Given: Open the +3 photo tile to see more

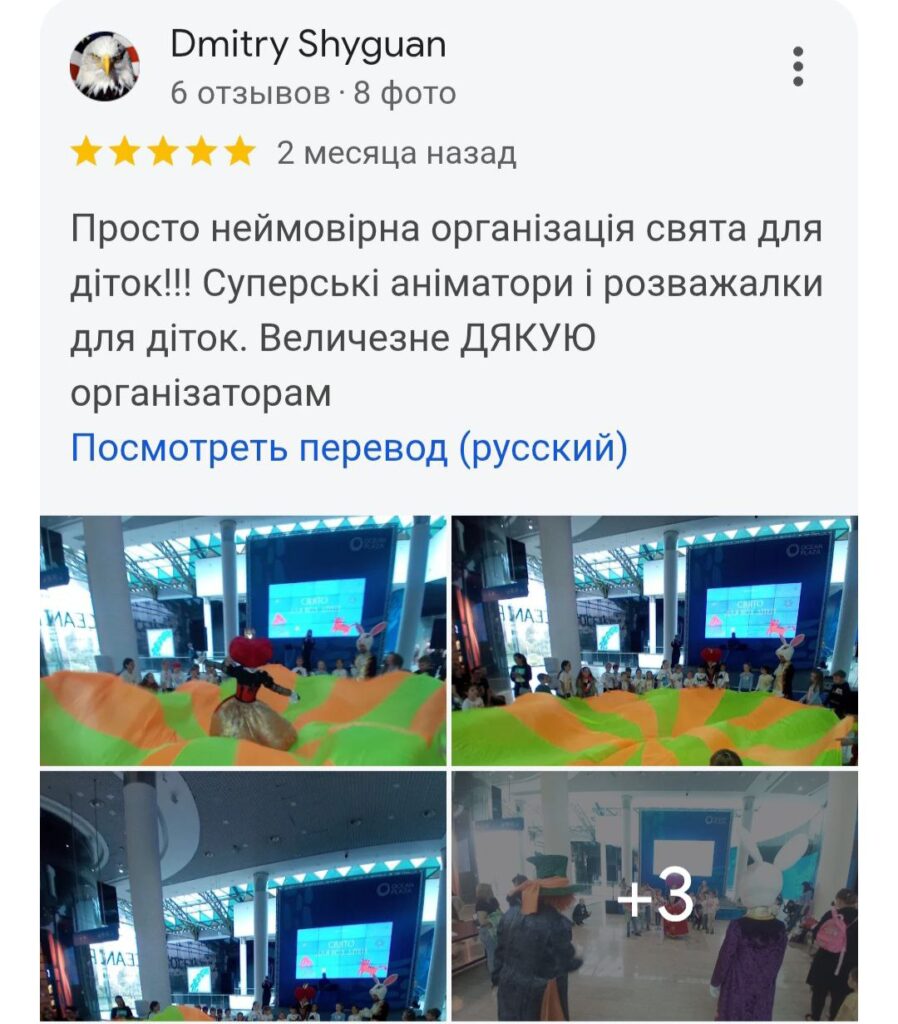Looking at the screenshot, I should 654,895.
